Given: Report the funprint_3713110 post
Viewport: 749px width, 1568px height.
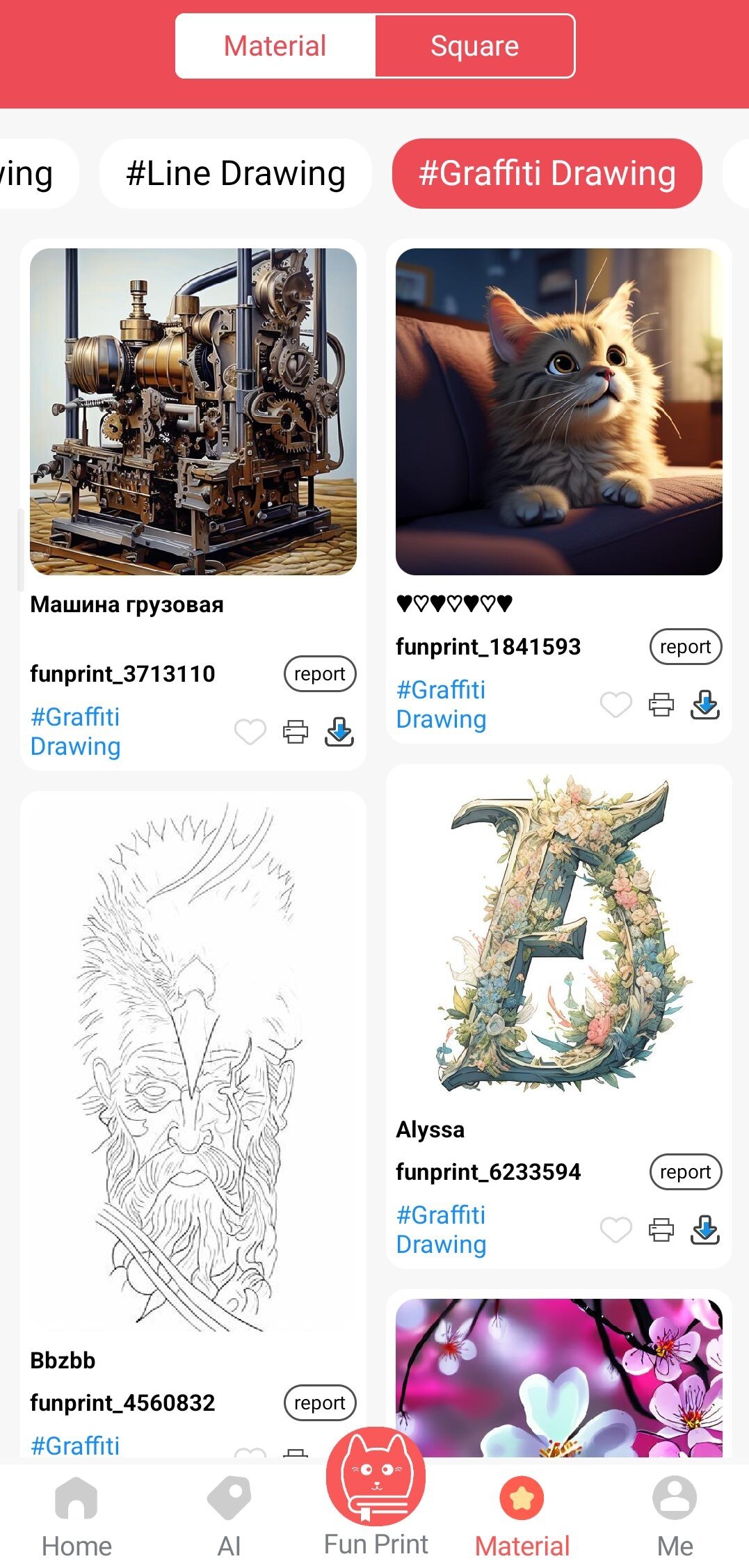Looking at the screenshot, I should coord(319,673).
